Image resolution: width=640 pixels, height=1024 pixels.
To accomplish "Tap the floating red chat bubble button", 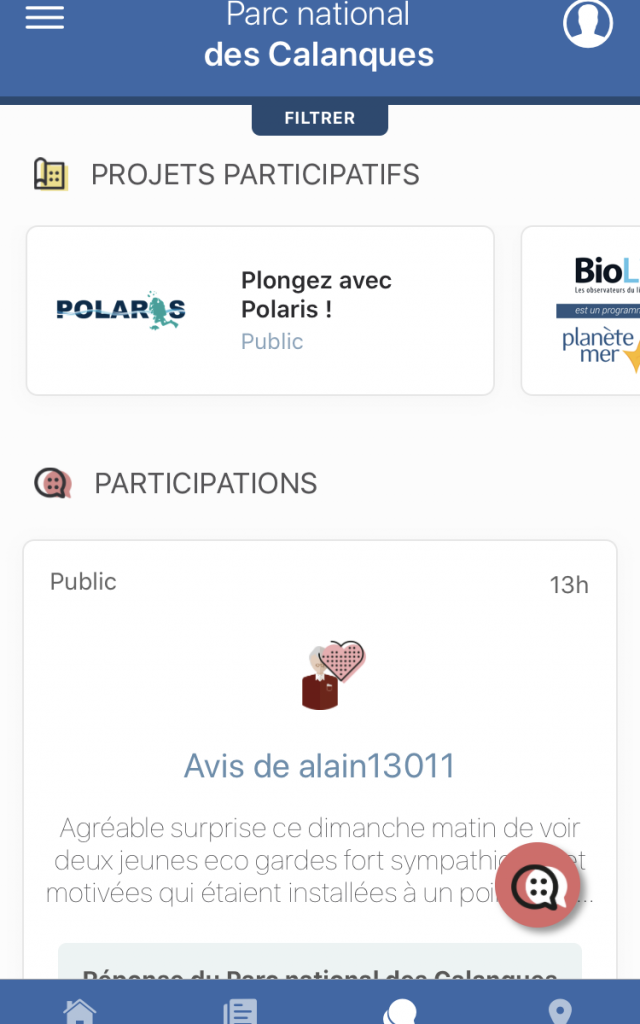I will (538, 884).
